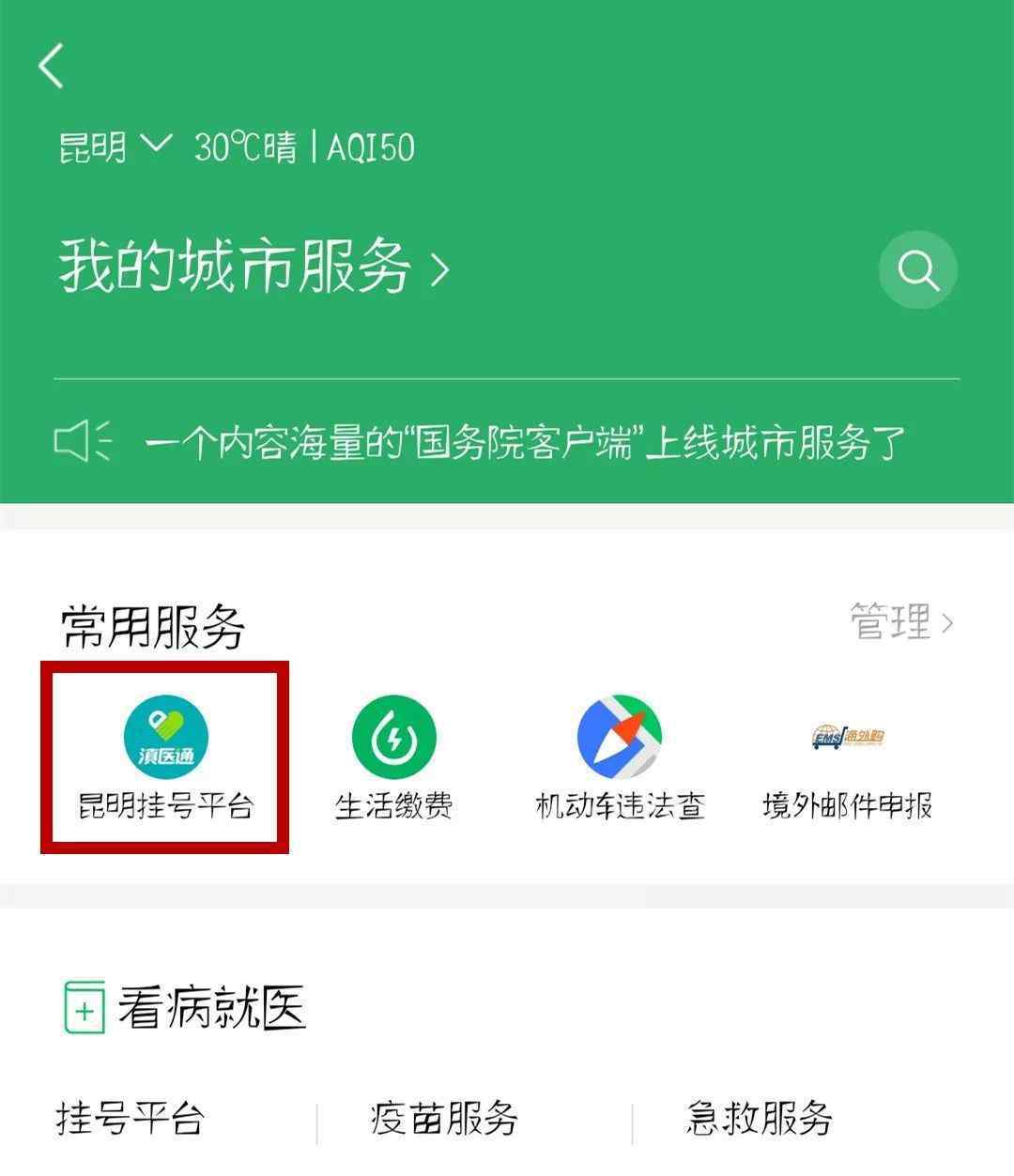Select 急救服务 under 看病就医
Viewport: 1014px width, 1176px height.
tap(759, 1119)
